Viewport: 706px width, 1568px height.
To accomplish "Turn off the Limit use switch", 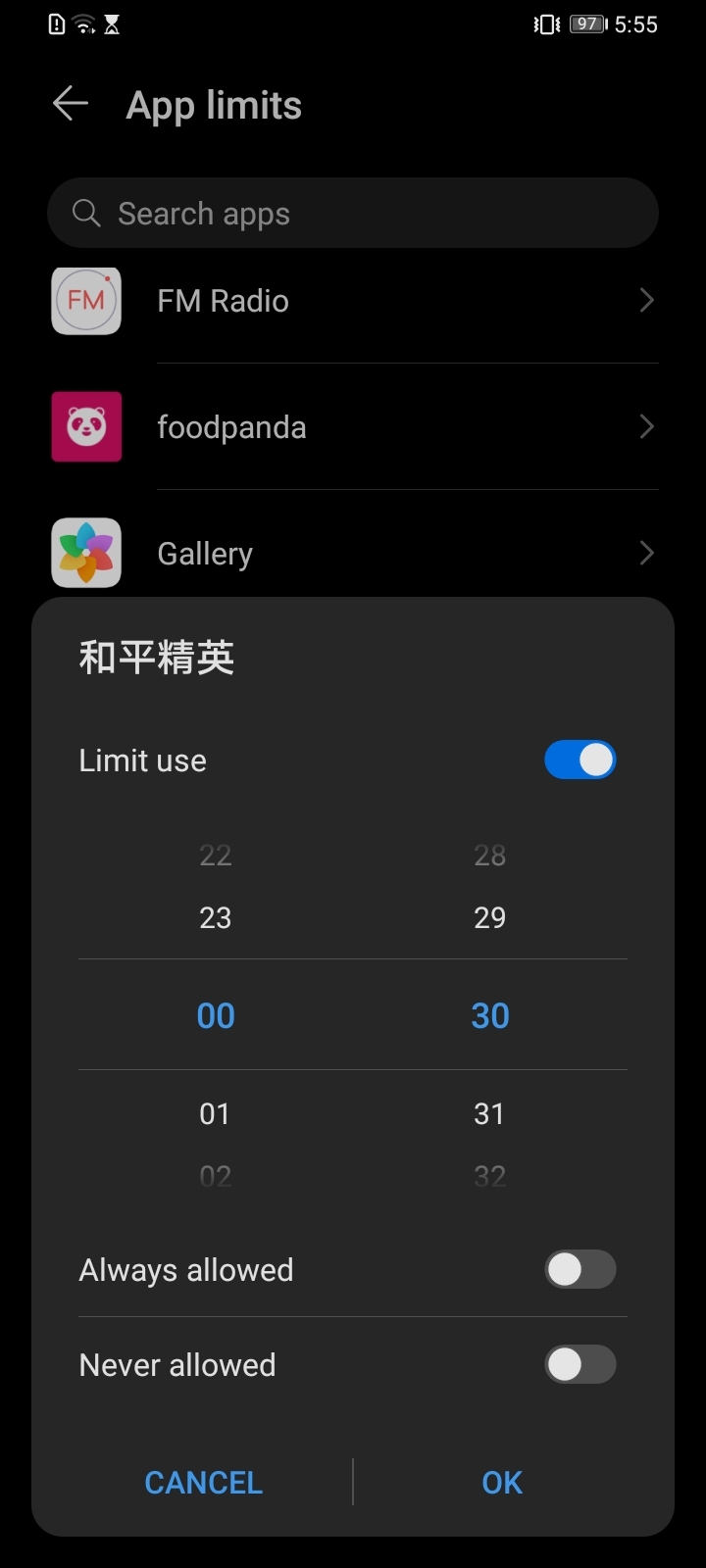I will pyautogui.click(x=580, y=760).
